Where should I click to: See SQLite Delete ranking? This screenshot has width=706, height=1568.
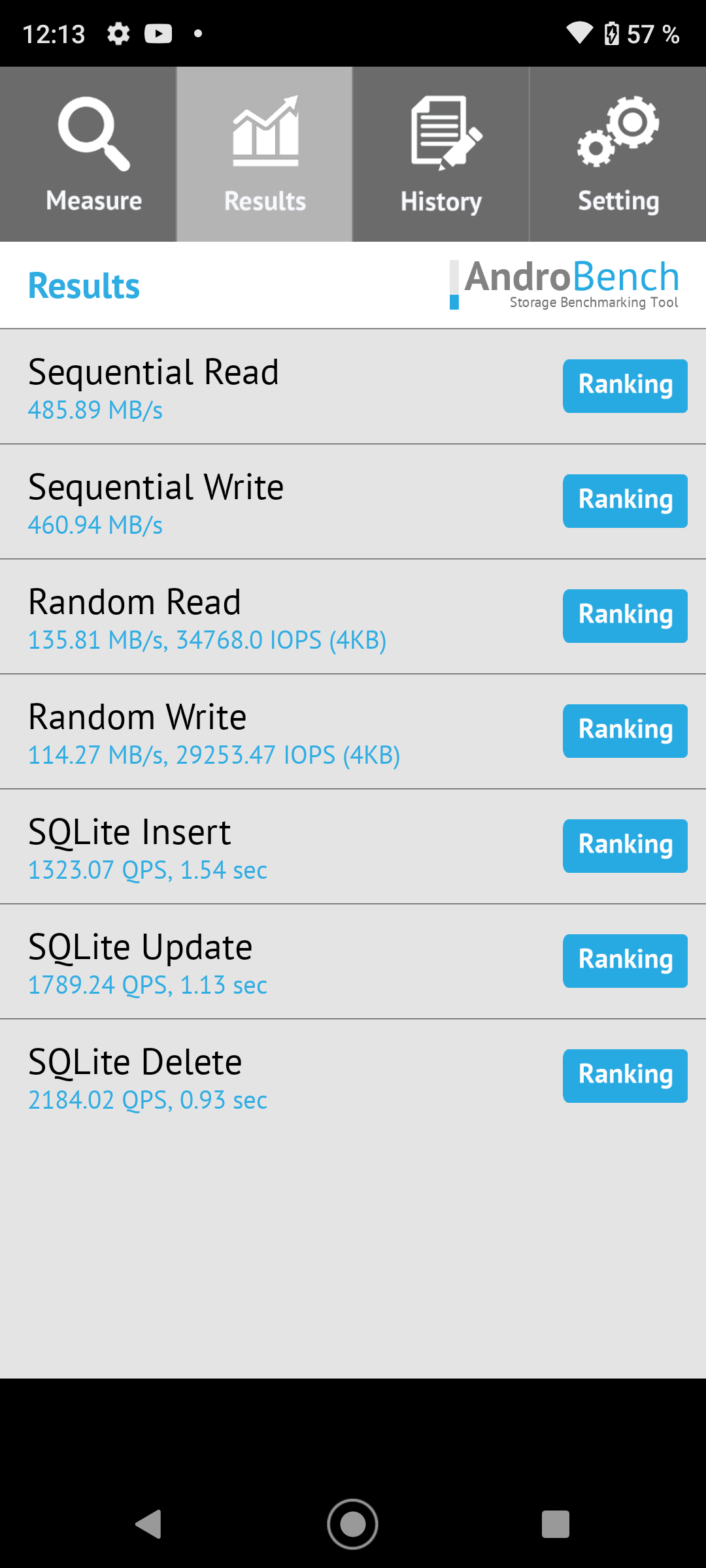pos(625,1076)
